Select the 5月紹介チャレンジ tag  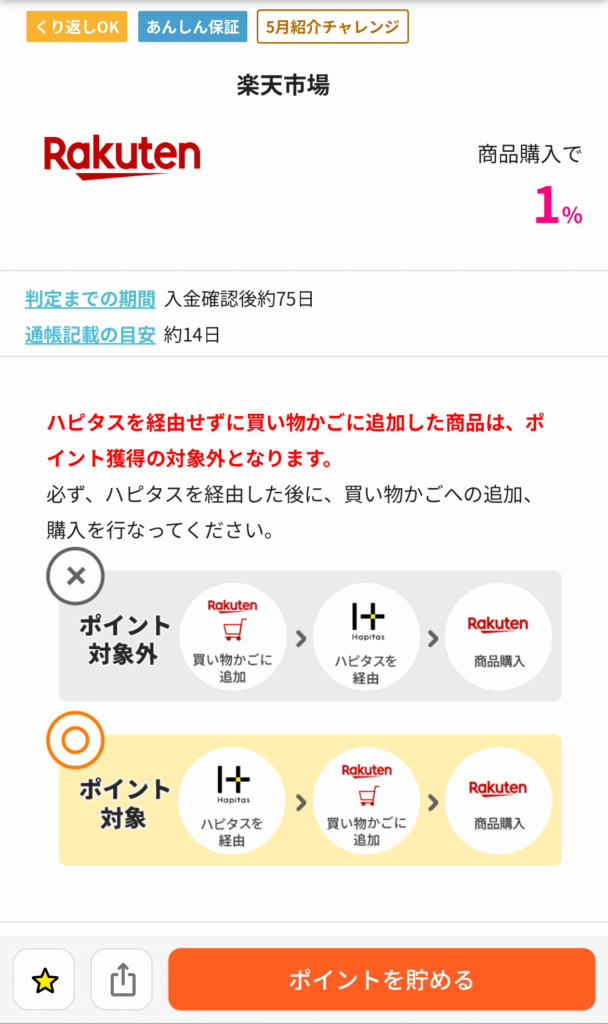pos(332,27)
